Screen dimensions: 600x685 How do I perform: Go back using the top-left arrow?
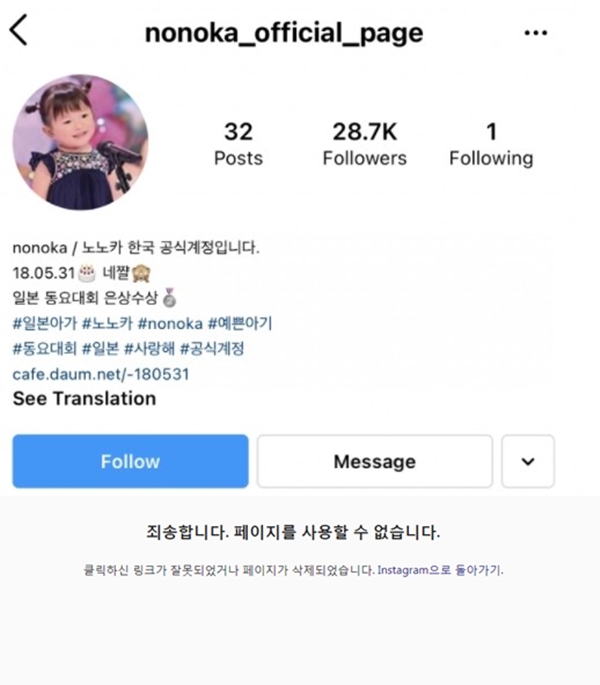pyautogui.click(x=18, y=31)
